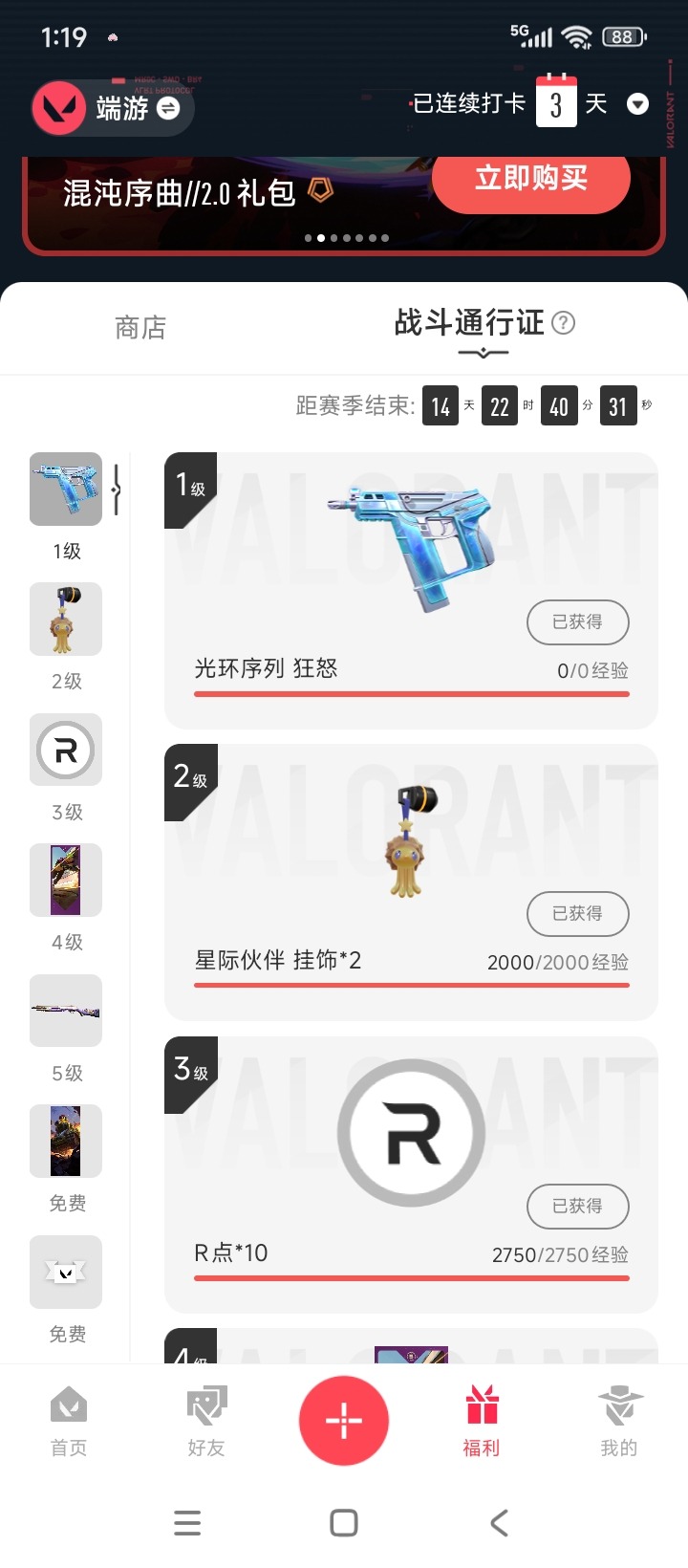This screenshot has width=688, height=1568.
Task: Open the help icon beside 战斗通行证
Action: [564, 323]
